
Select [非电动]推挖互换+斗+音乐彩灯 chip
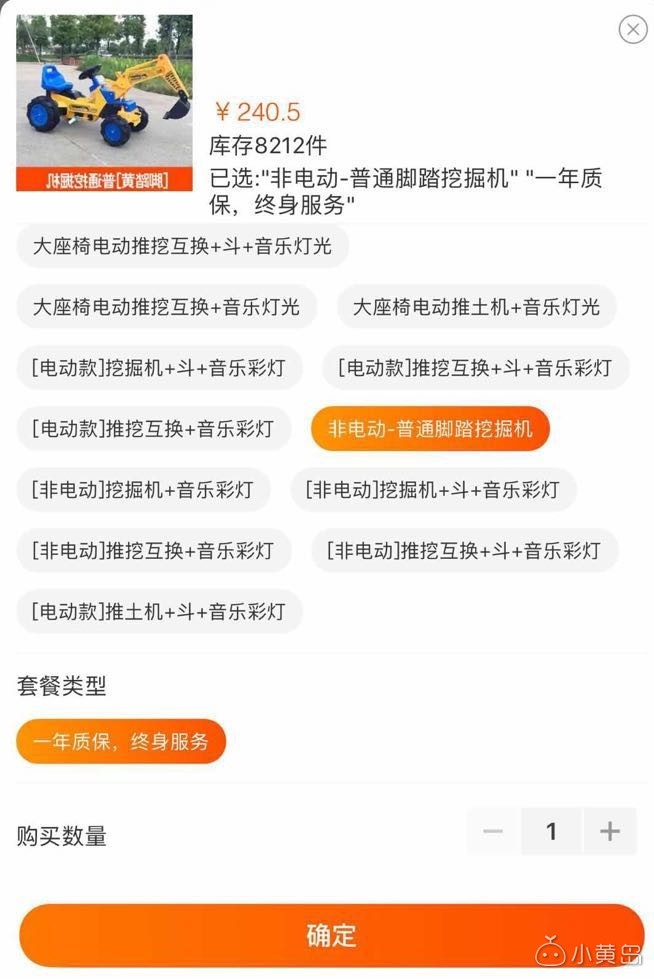tap(464, 550)
